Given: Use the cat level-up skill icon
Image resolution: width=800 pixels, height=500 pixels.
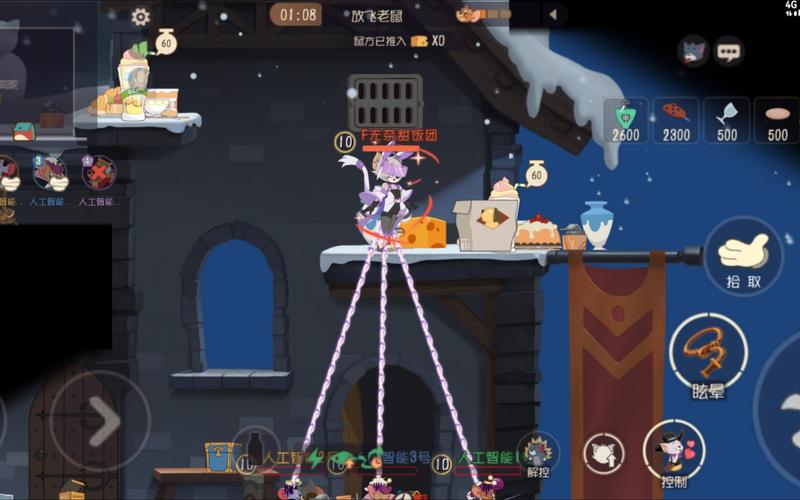Looking at the screenshot, I should coord(604,455).
